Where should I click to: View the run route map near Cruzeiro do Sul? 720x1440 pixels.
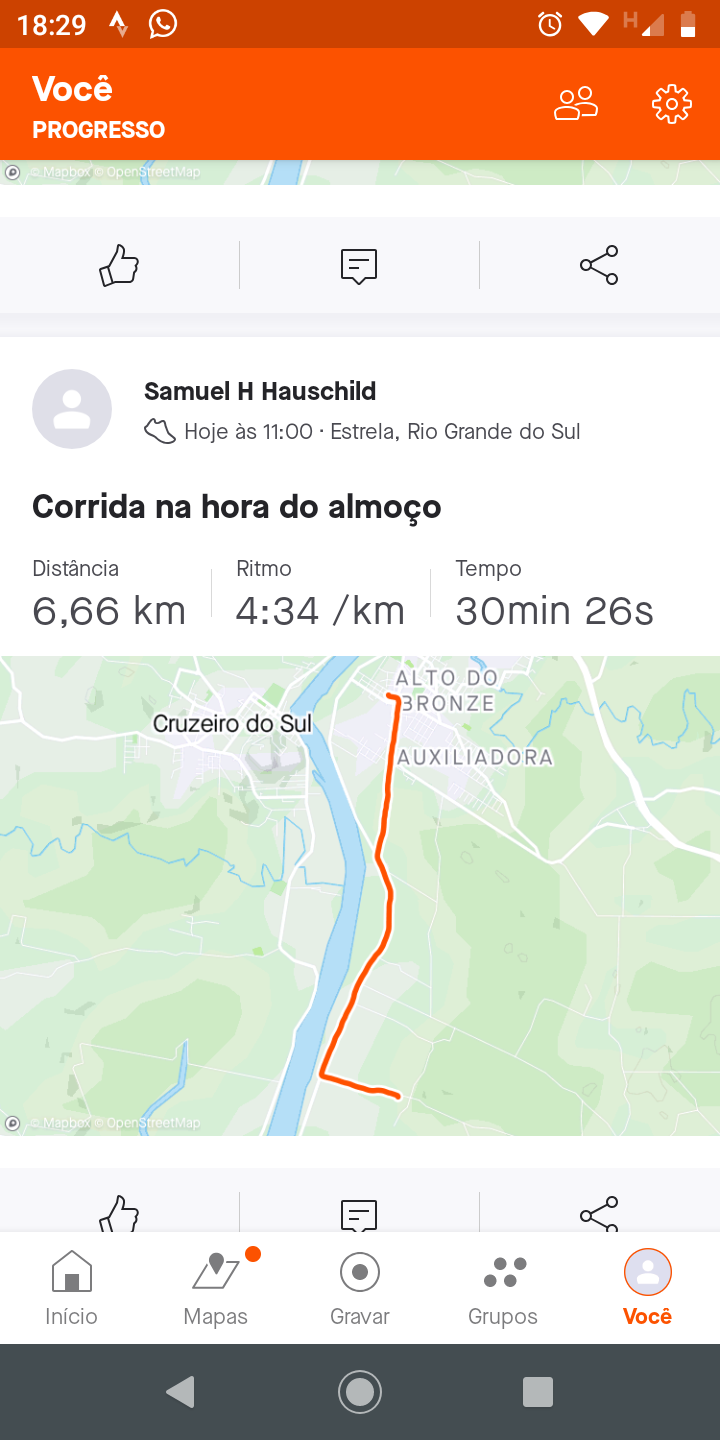point(360,896)
